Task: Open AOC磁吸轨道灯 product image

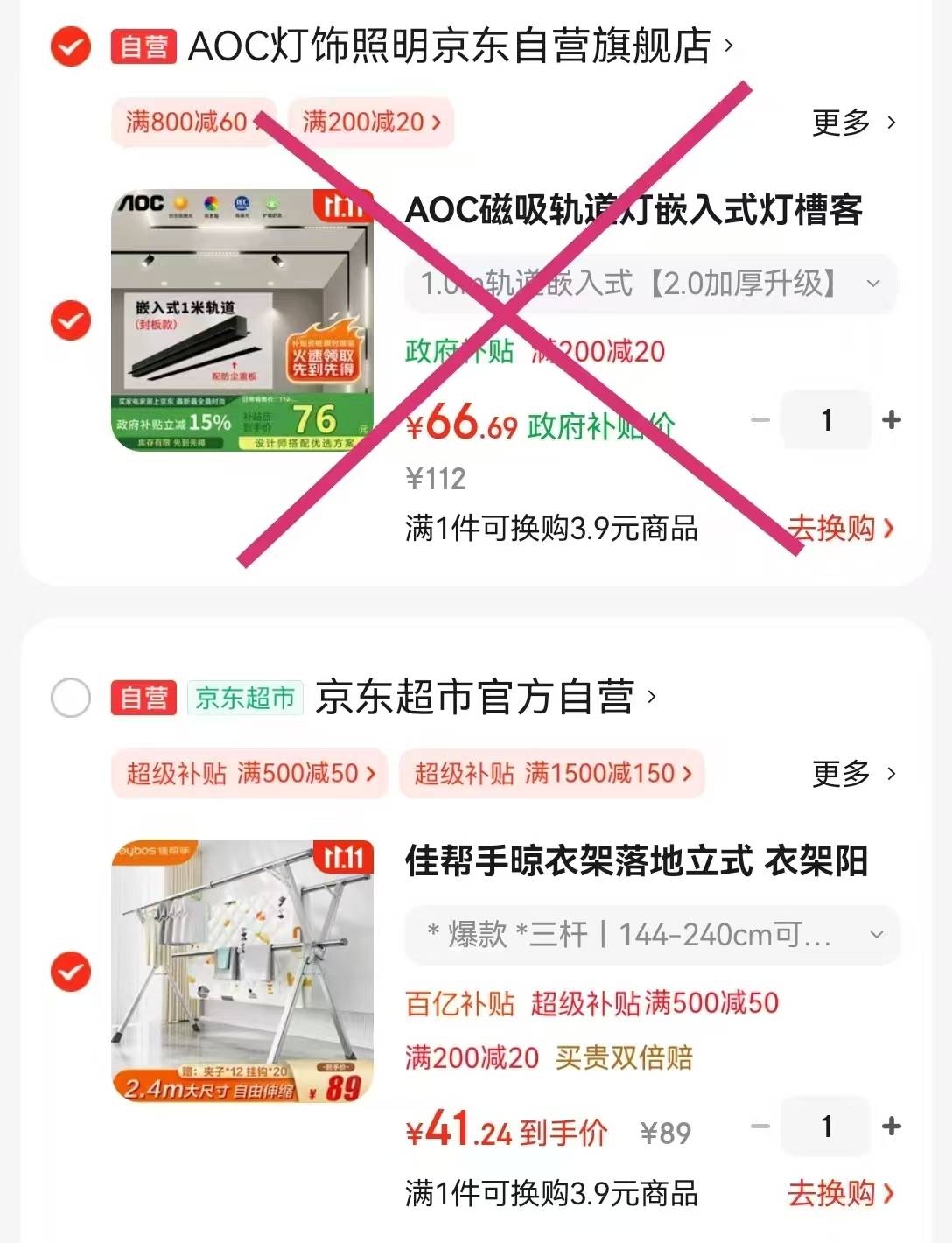Action: click(242, 320)
